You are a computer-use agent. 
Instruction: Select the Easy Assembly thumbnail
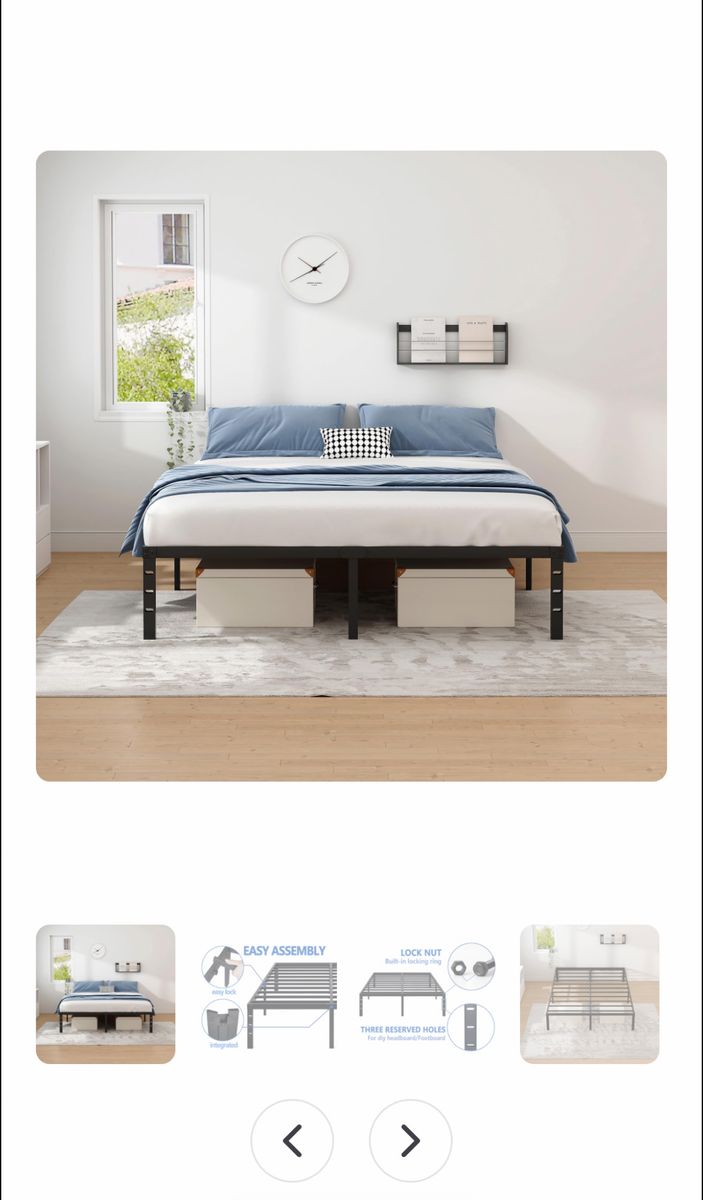(267, 994)
